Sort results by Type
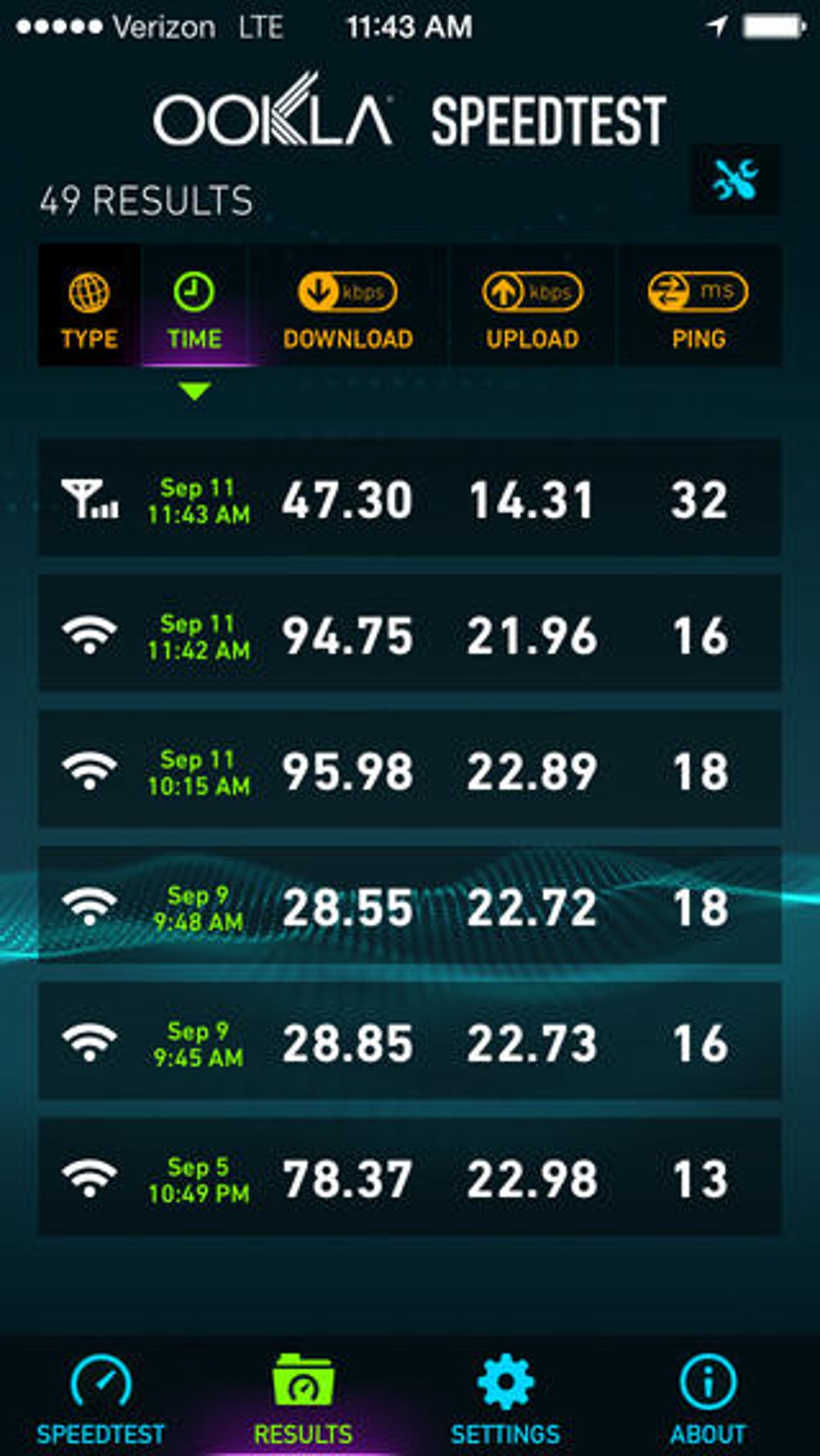Image resolution: width=820 pixels, height=1456 pixels. pyautogui.click(x=89, y=306)
